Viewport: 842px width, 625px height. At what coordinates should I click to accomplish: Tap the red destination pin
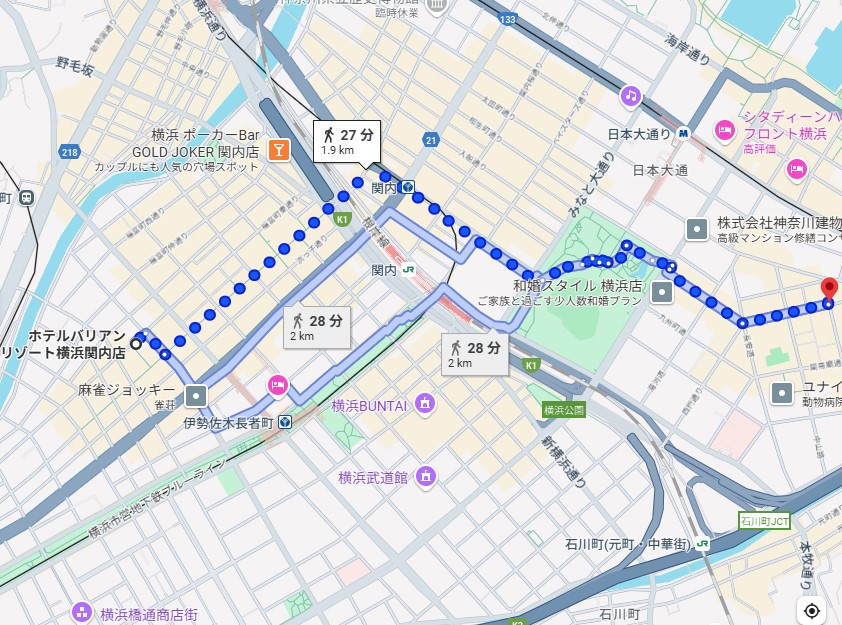828,290
